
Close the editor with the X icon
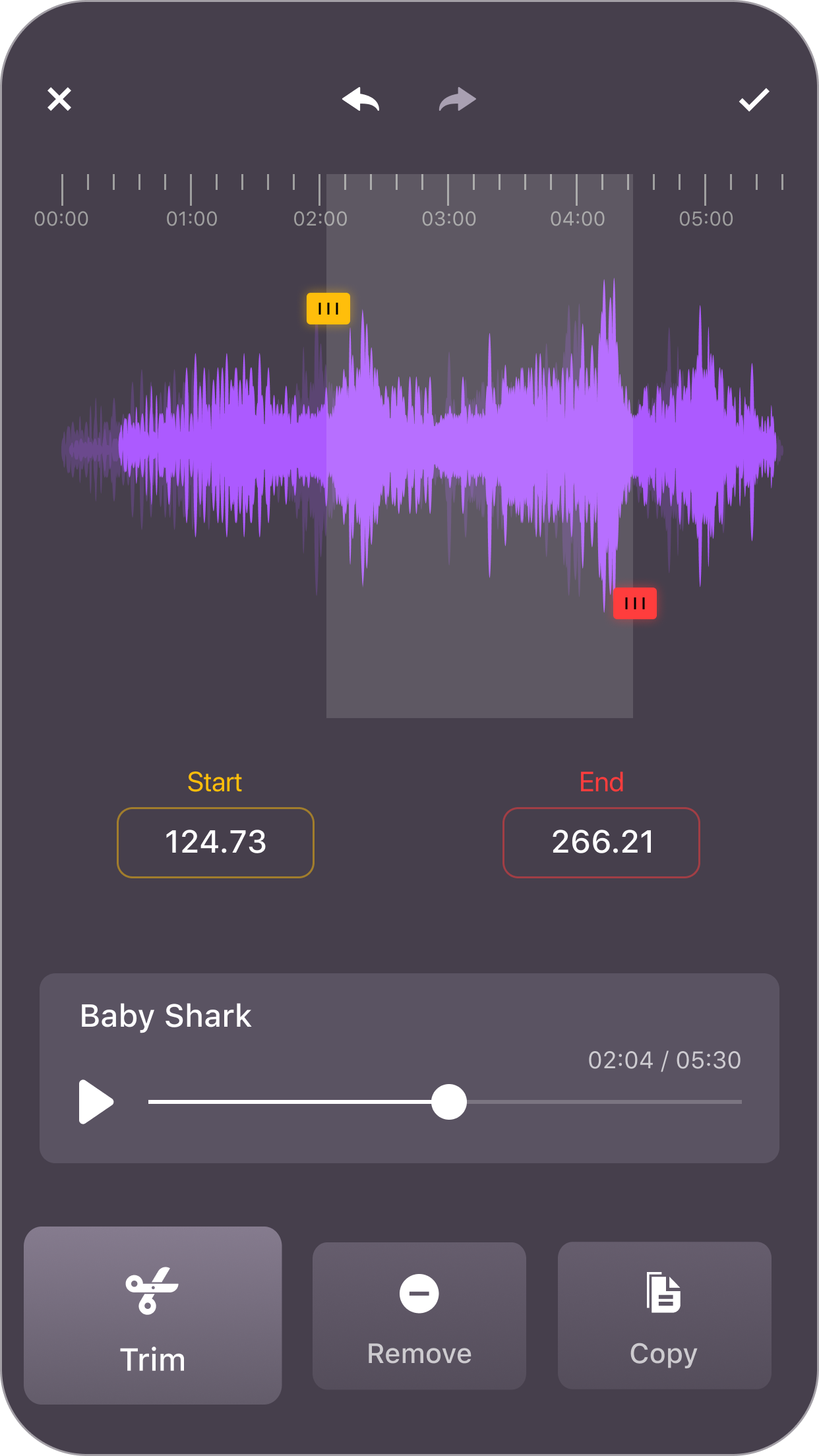pos(59,99)
